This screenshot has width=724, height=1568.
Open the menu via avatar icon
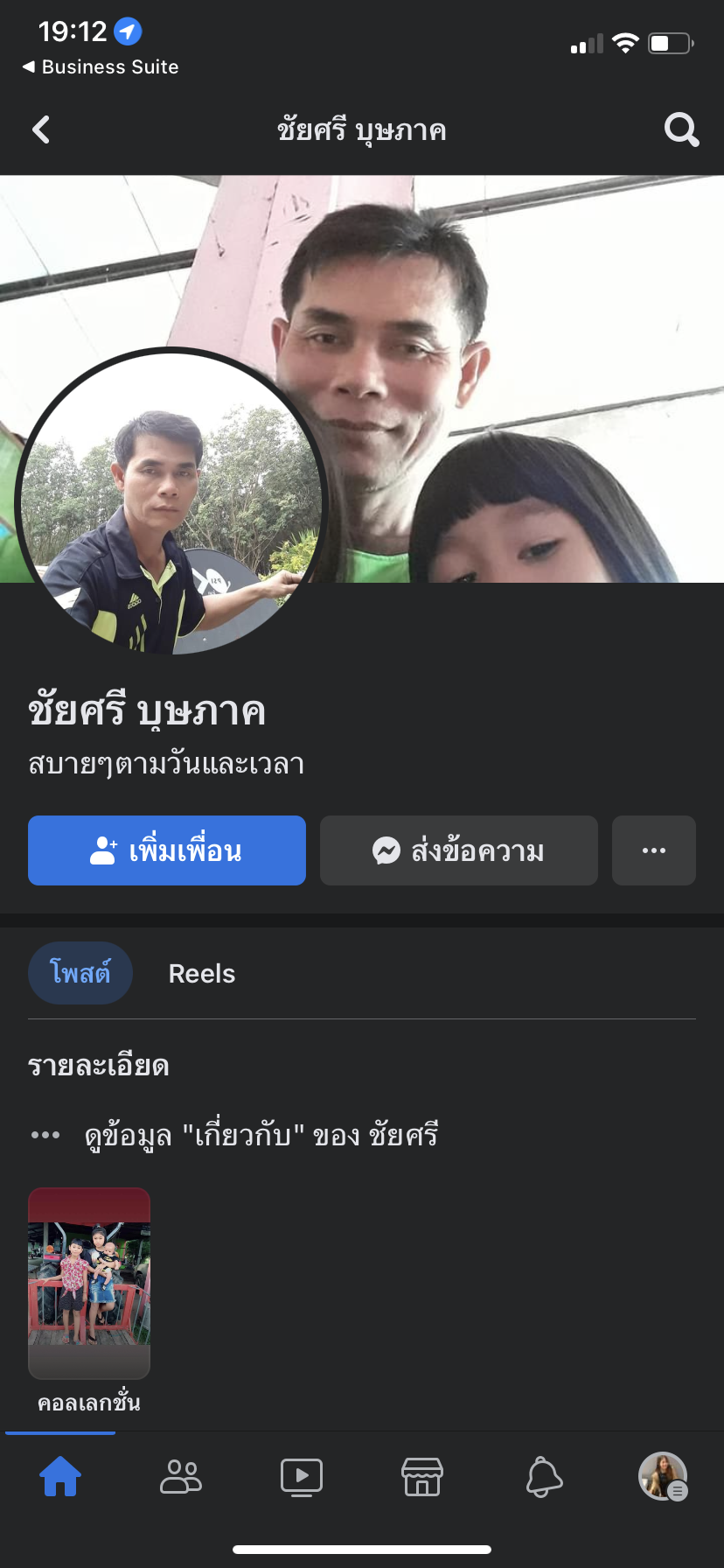663,1477
